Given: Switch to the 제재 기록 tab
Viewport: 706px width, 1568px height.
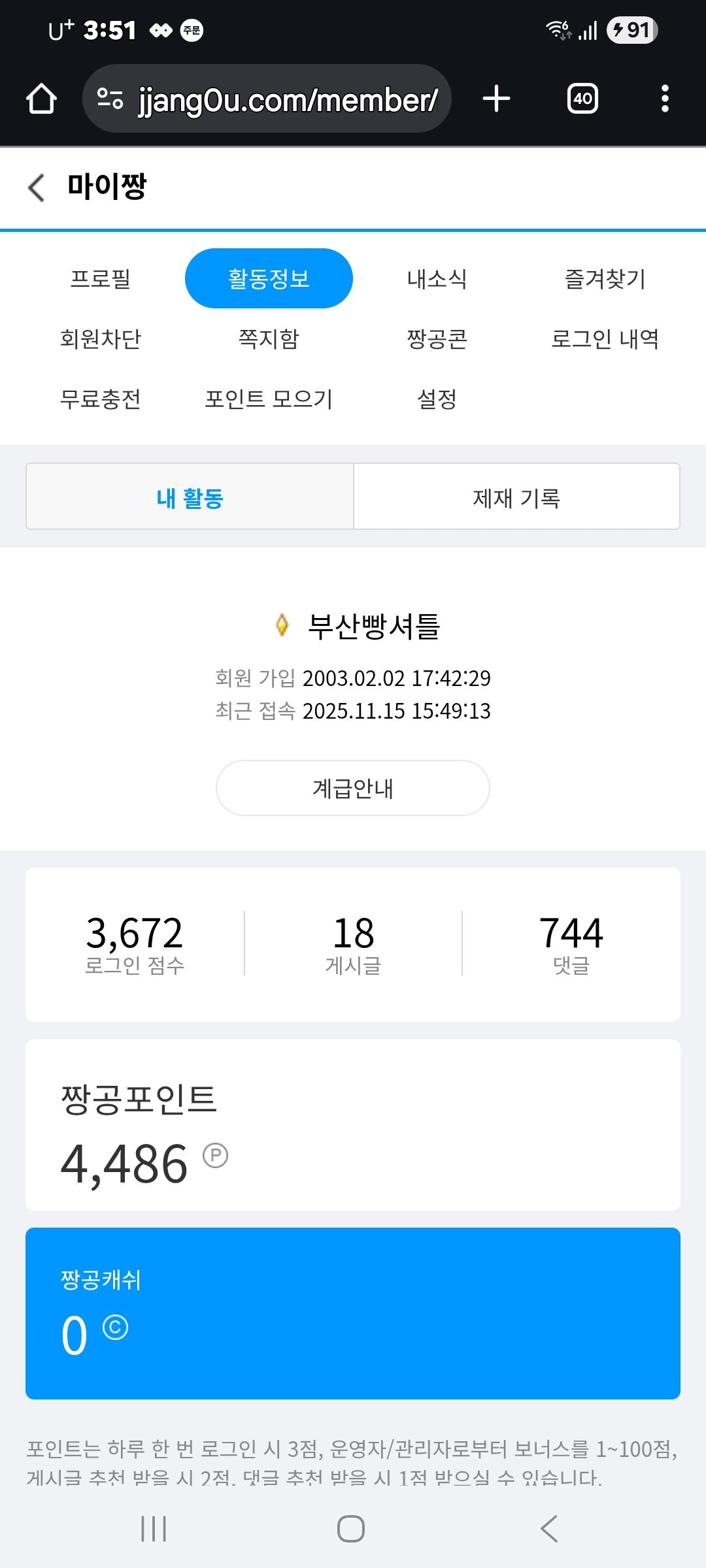Looking at the screenshot, I should click(x=516, y=498).
